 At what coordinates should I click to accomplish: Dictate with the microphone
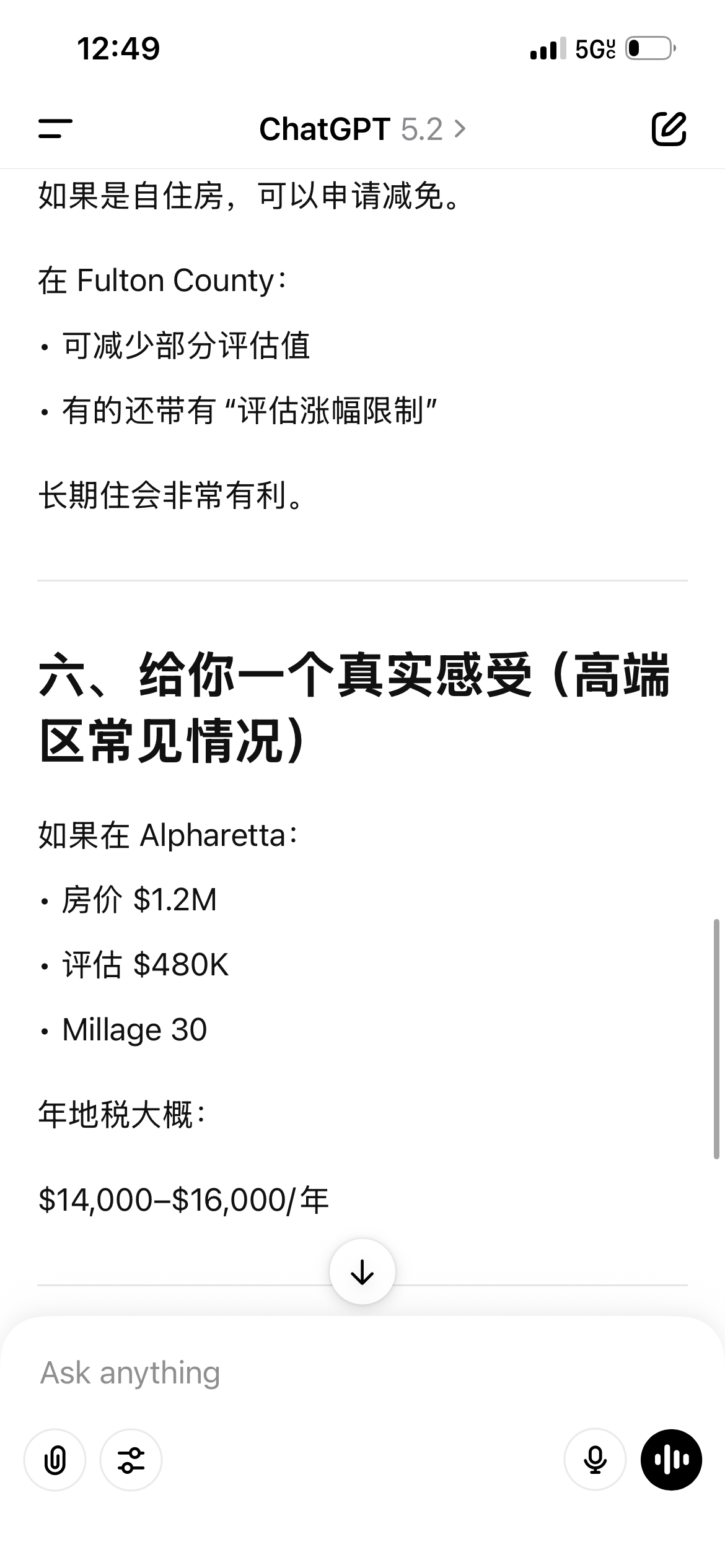click(595, 1460)
